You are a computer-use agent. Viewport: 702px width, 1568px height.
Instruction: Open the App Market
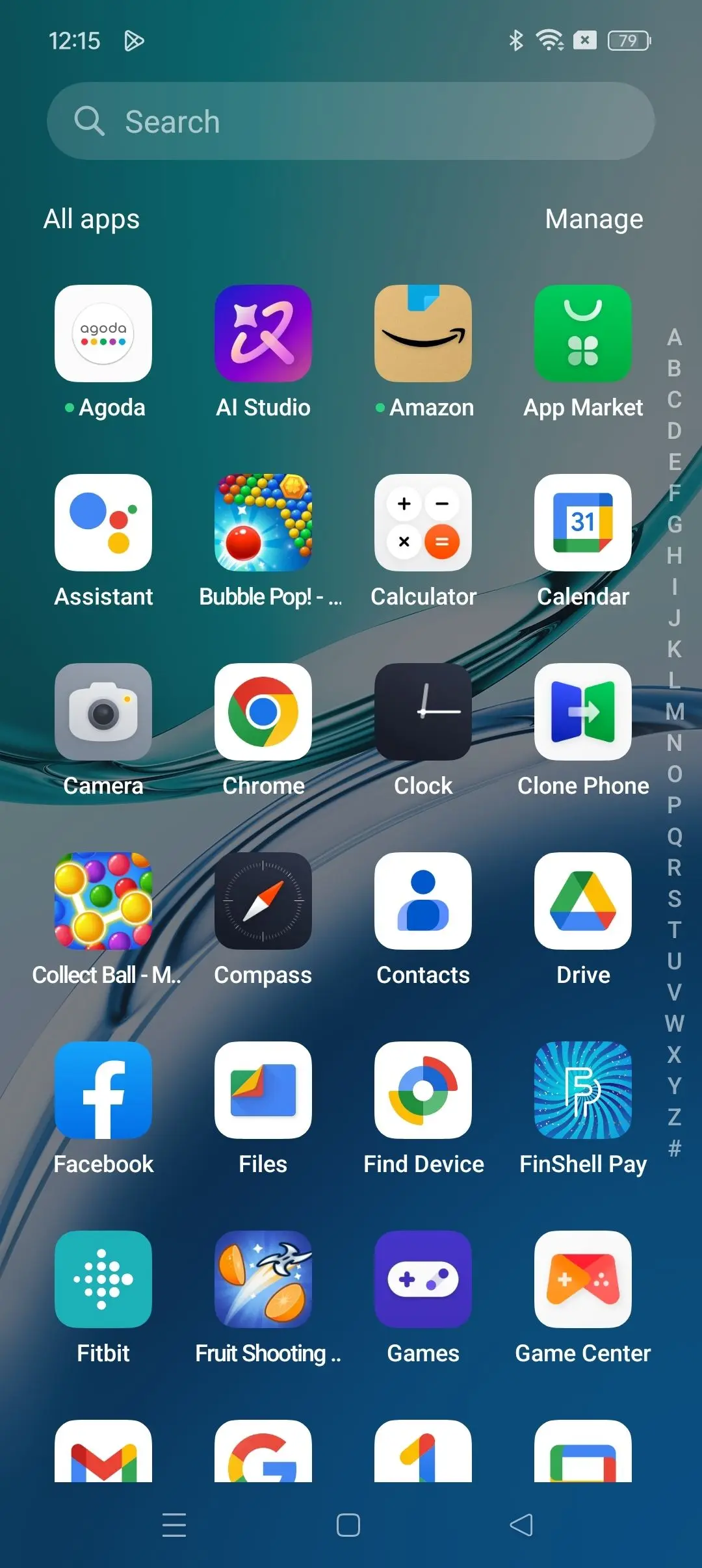tap(583, 333)
